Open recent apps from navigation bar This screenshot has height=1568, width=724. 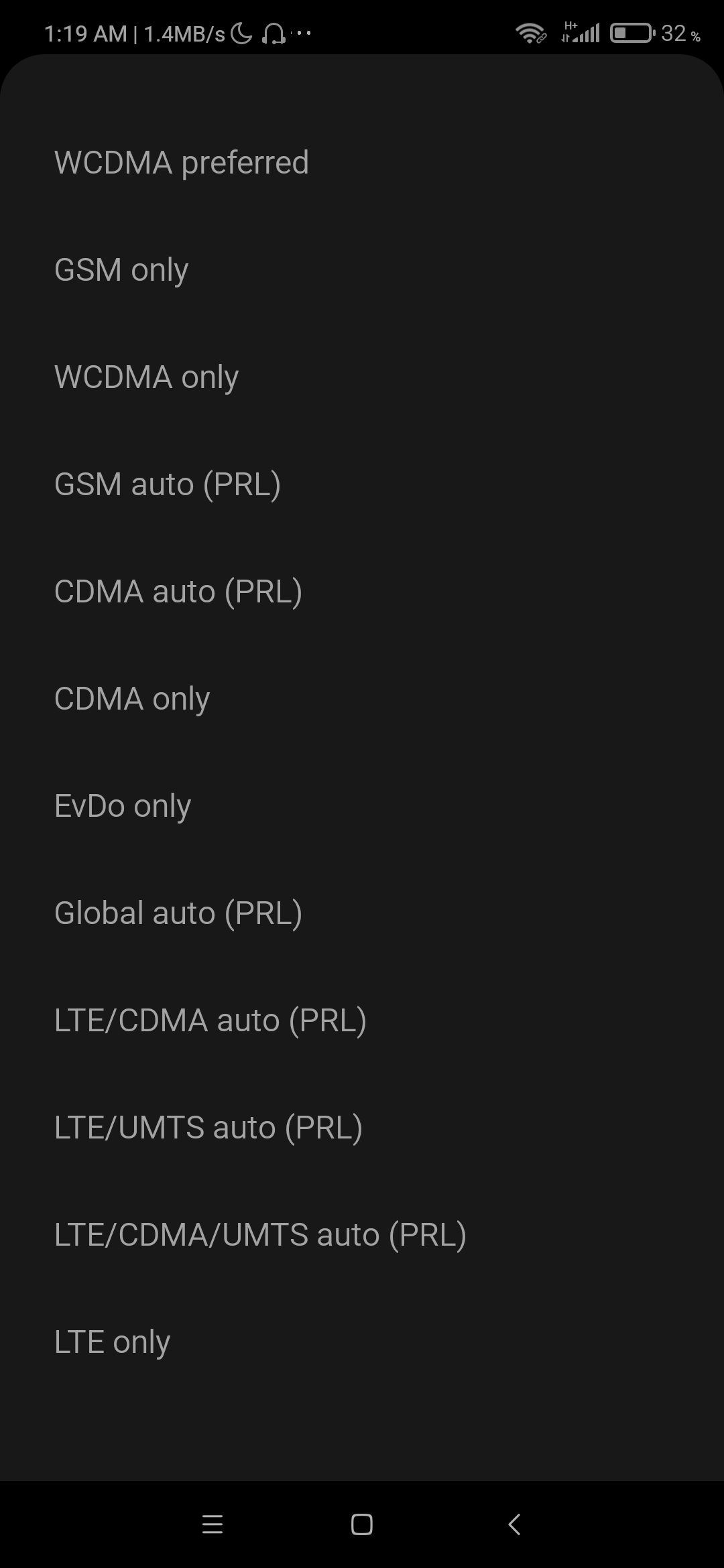pos(213,1524)
